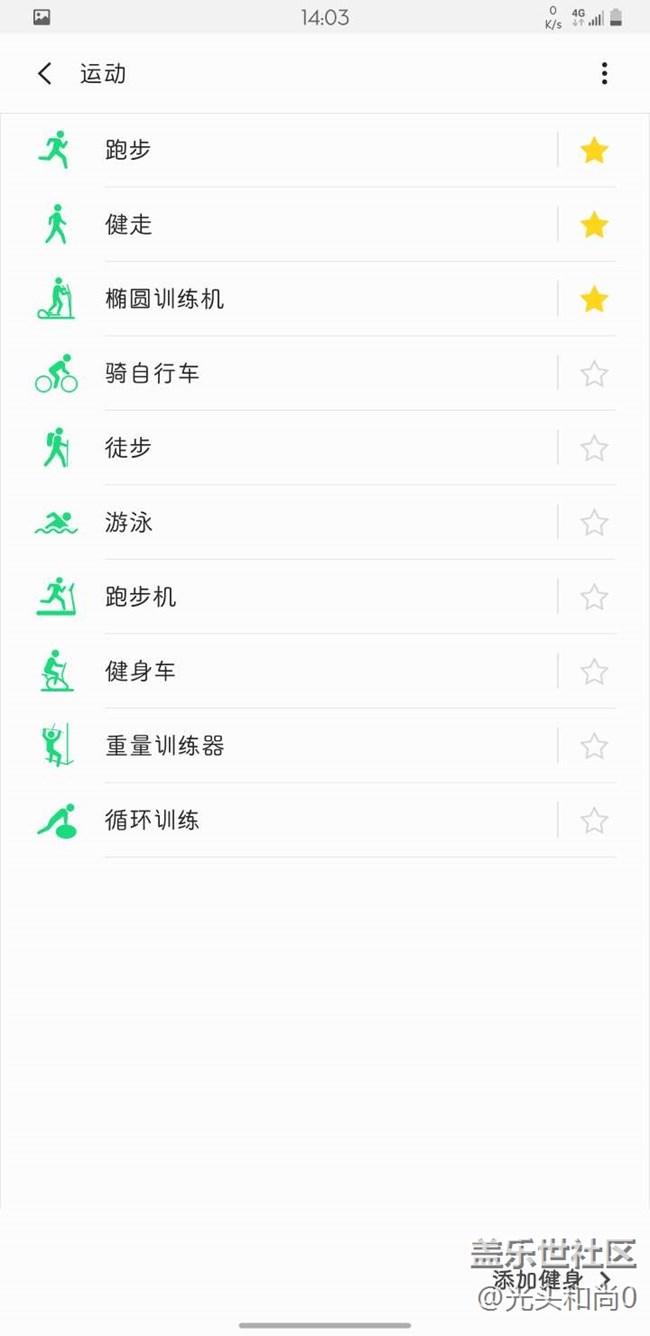
Task: Open 重量训练器 exercise
Action: point(300,746)
